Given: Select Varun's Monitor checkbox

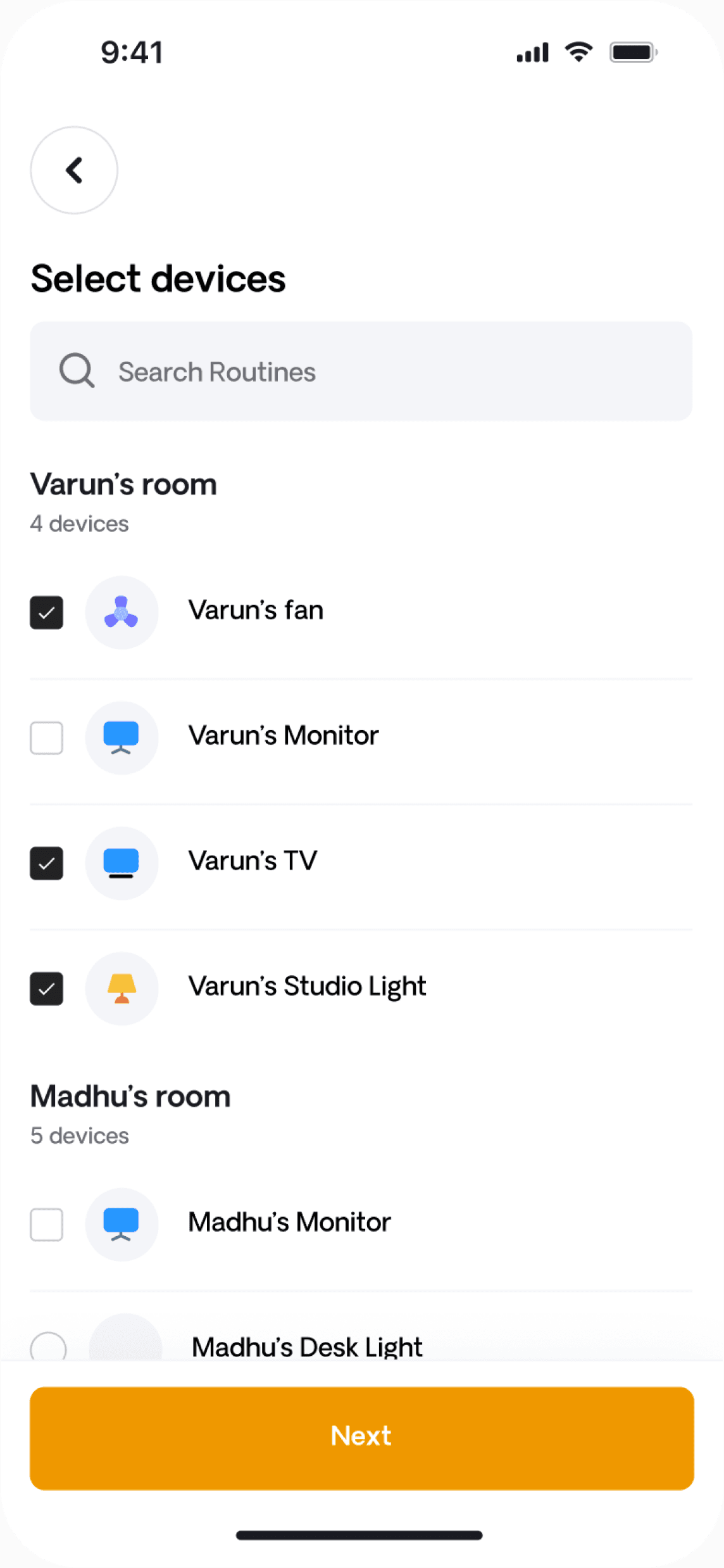Looking at the screenshot, I should pos(47,738).
